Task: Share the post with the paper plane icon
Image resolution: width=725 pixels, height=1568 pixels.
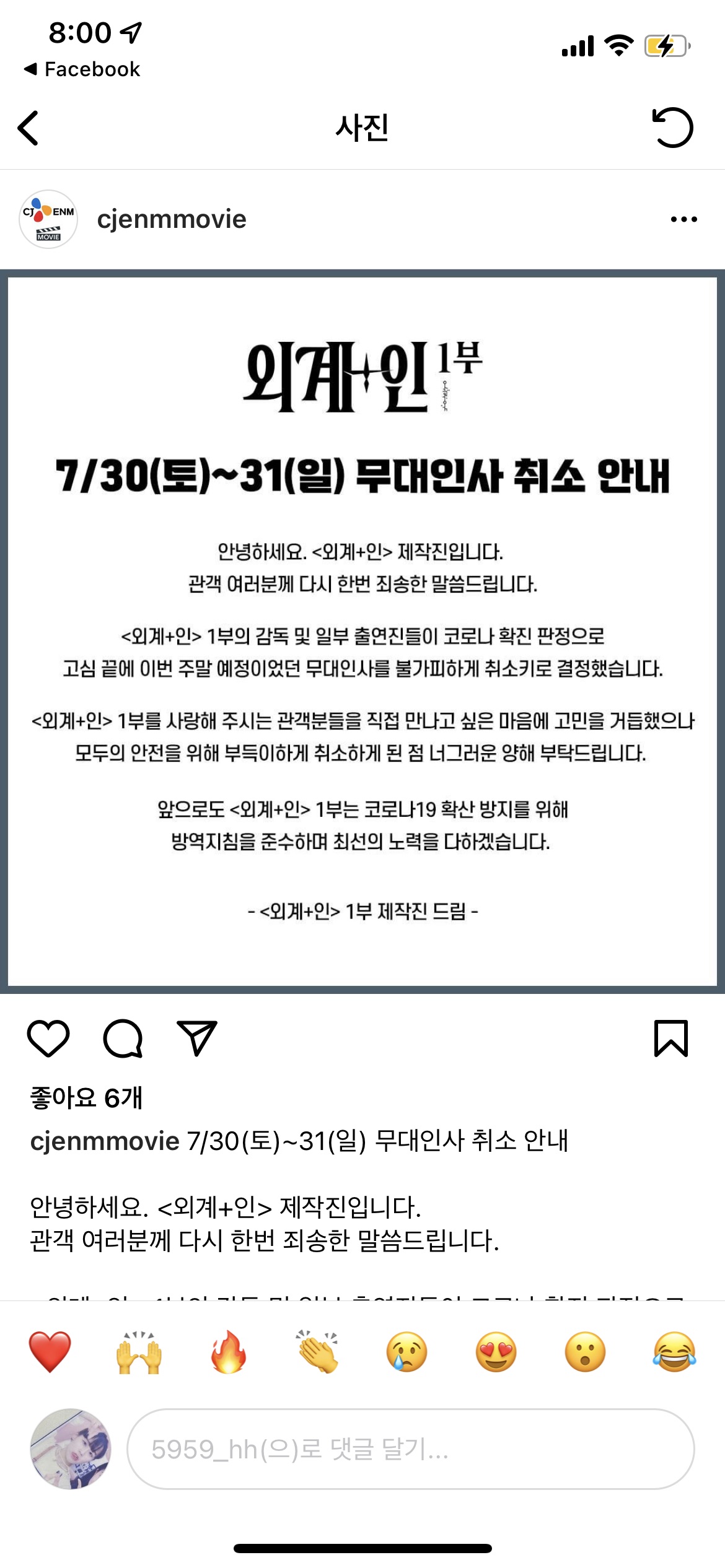Action: point(197,1038)
